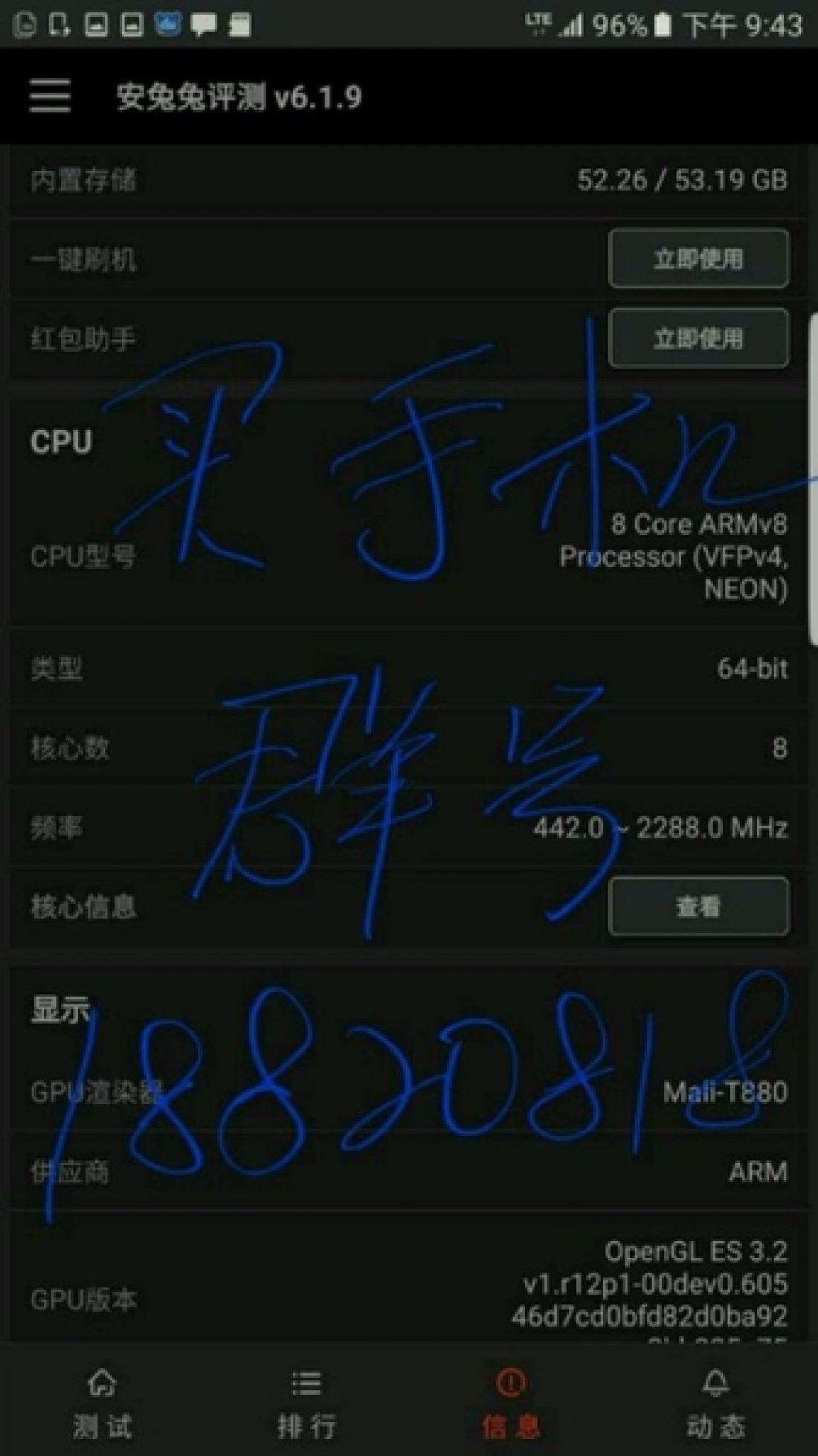Viewport: 818px width, 1456px height.
Task: Switch to the 排行 tab
Action: click(306, 1403)
